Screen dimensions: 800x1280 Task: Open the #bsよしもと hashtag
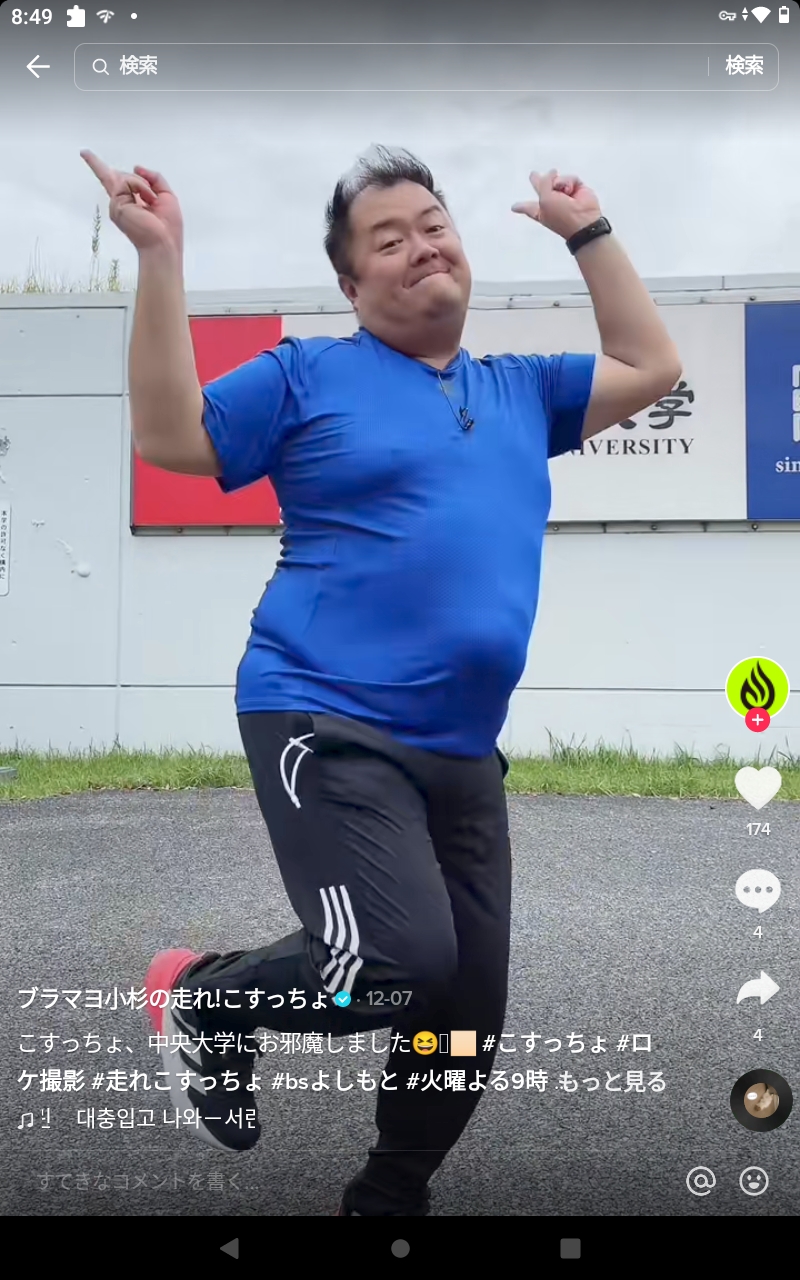point(335,1081)
